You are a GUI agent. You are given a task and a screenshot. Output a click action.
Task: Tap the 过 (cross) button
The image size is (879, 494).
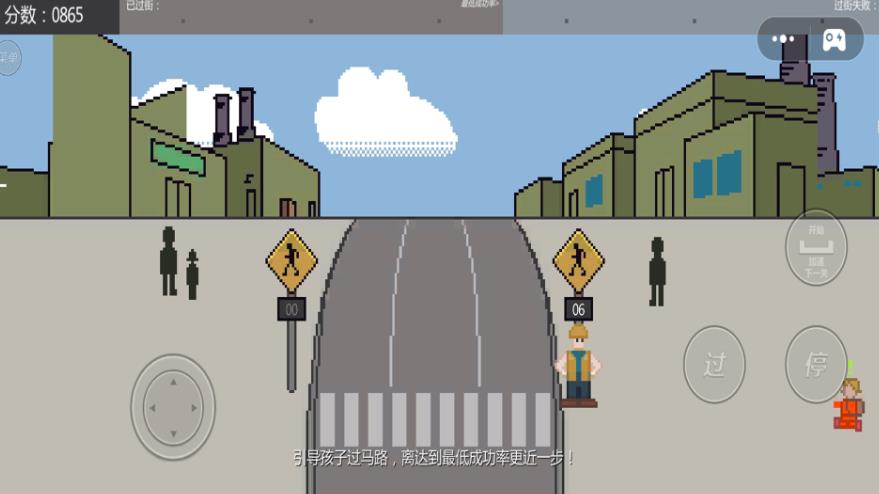tap(714, 365)
